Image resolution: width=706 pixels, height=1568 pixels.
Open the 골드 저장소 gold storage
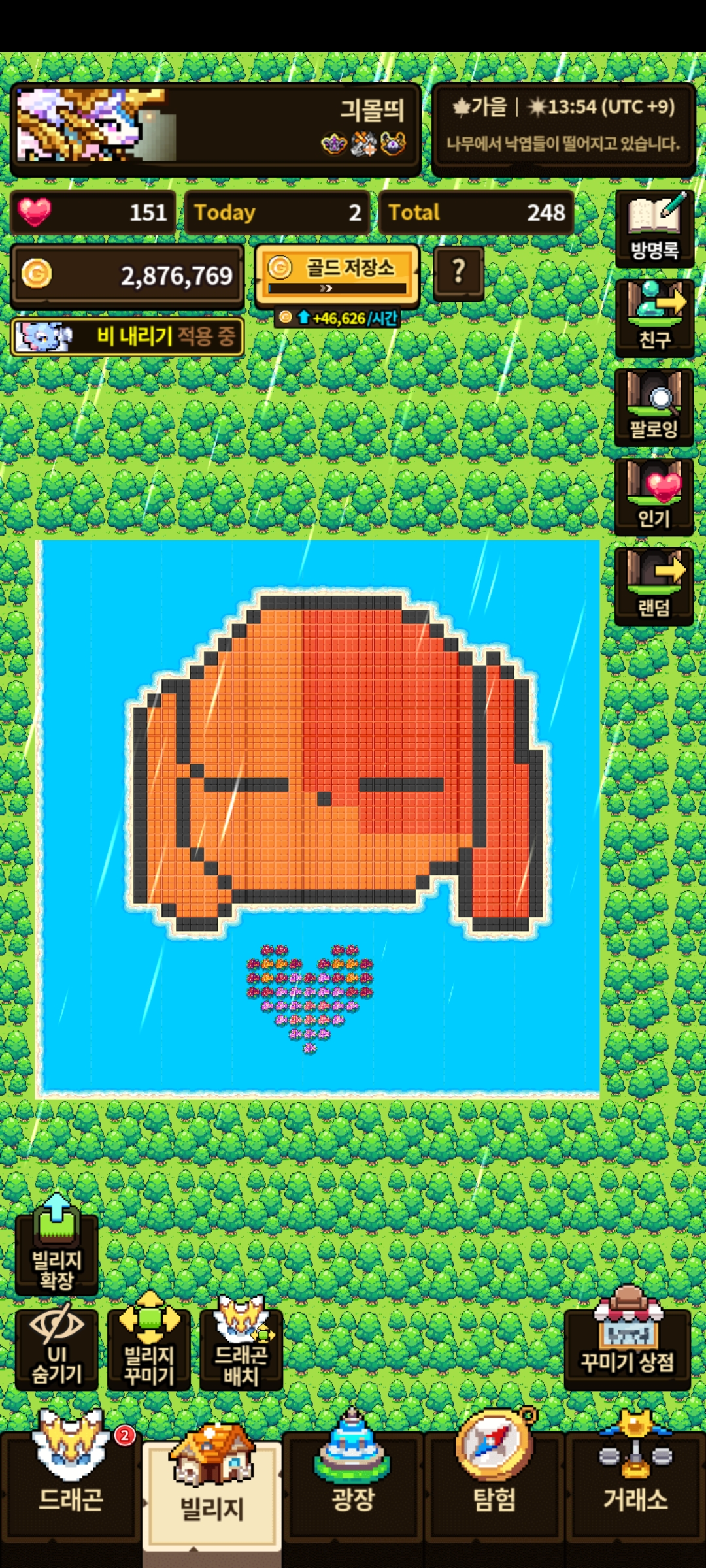(337, 276)
